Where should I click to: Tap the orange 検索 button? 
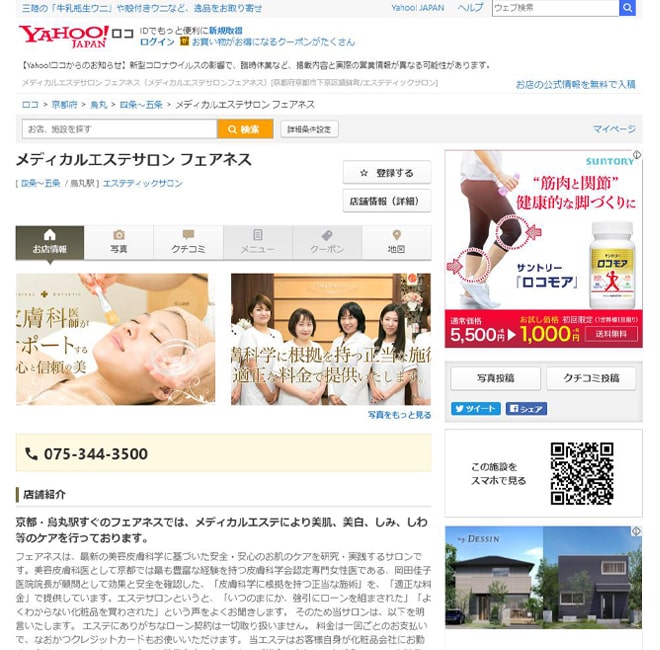244,129
